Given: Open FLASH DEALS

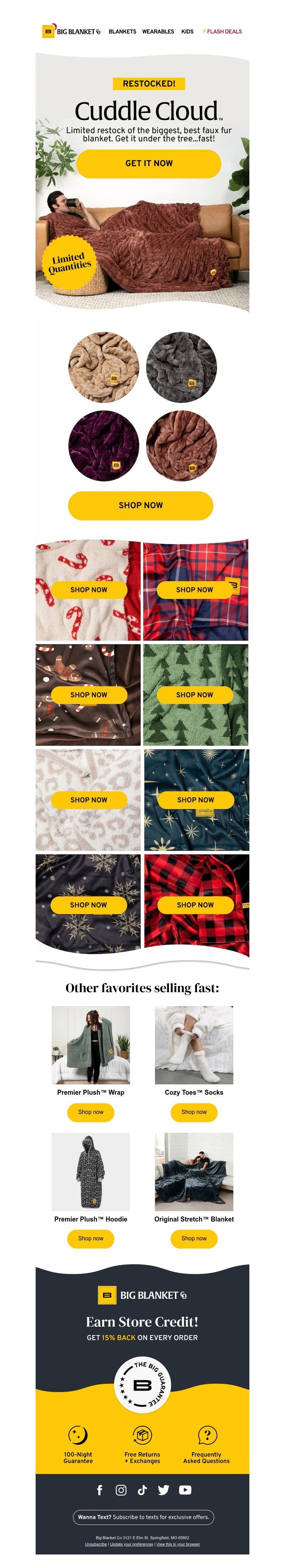Looking at the screenshot, I should 223,32.
